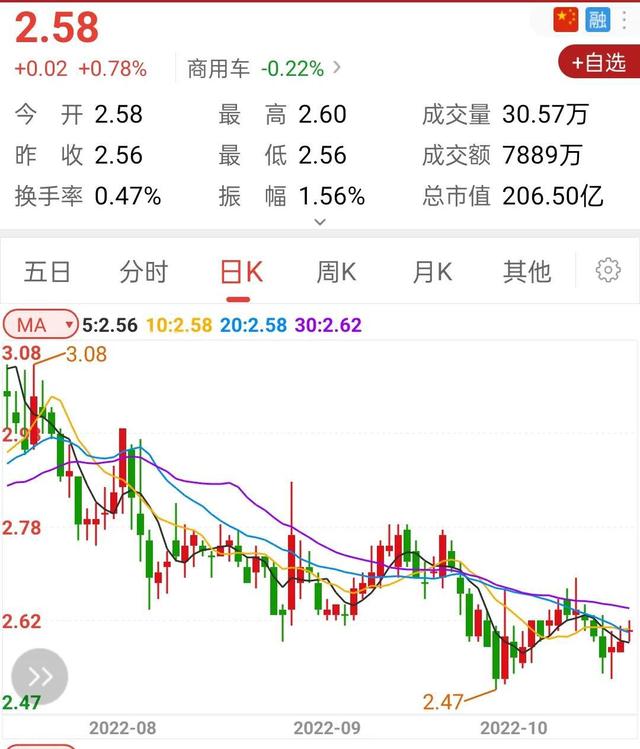Open chart settings gear

tap(608, 271)
